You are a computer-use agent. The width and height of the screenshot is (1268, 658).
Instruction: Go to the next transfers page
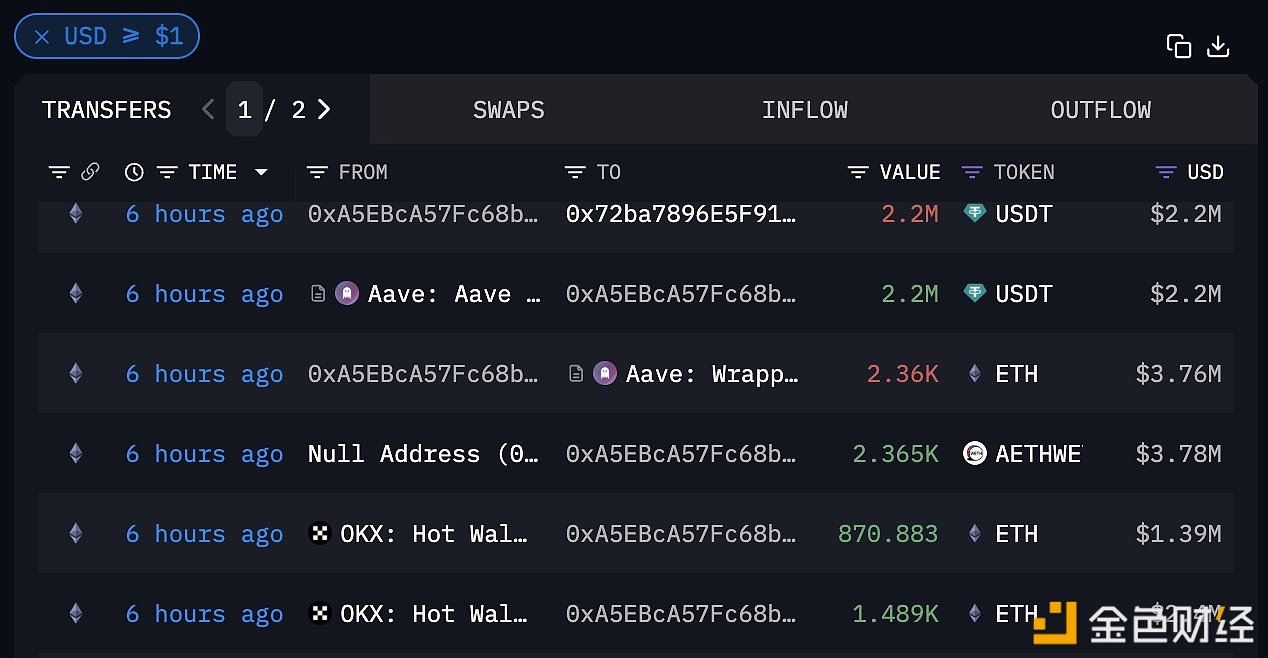(324, 109)
